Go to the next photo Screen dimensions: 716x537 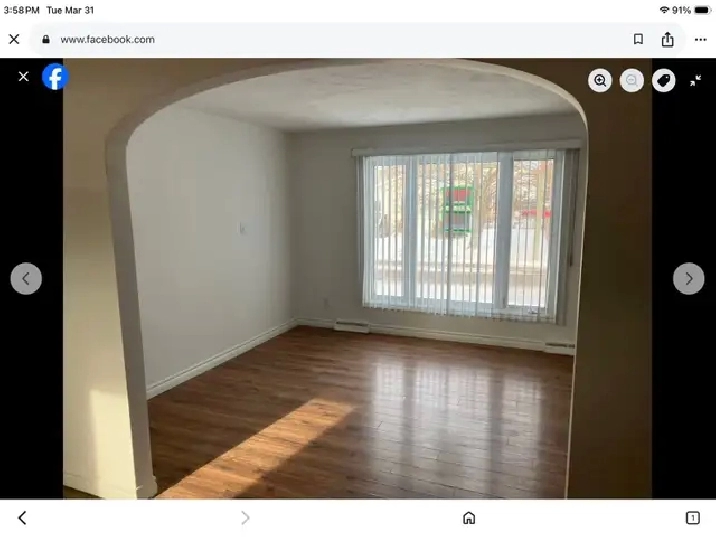tap(688, 278)
